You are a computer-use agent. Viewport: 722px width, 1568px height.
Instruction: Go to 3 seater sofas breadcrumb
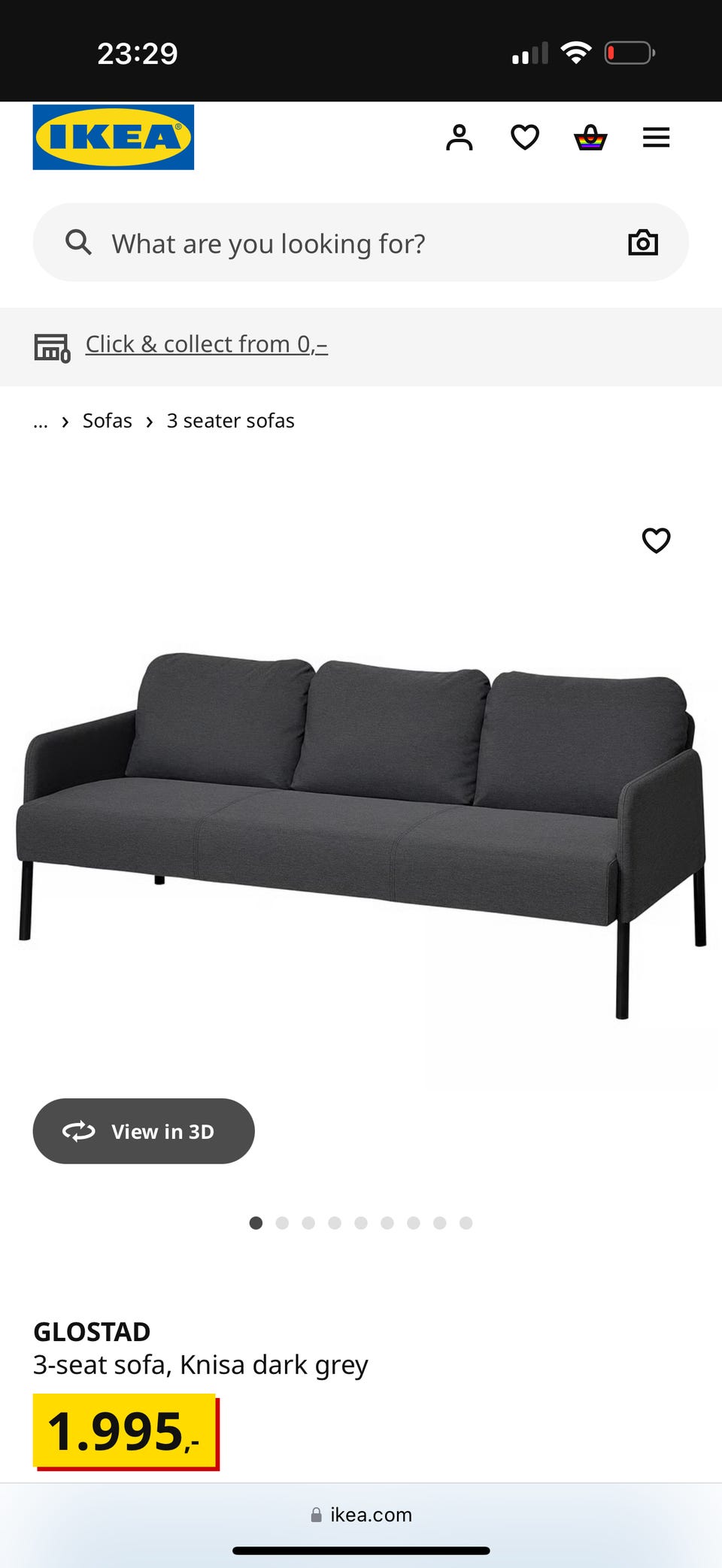click(x=230, y=421)
